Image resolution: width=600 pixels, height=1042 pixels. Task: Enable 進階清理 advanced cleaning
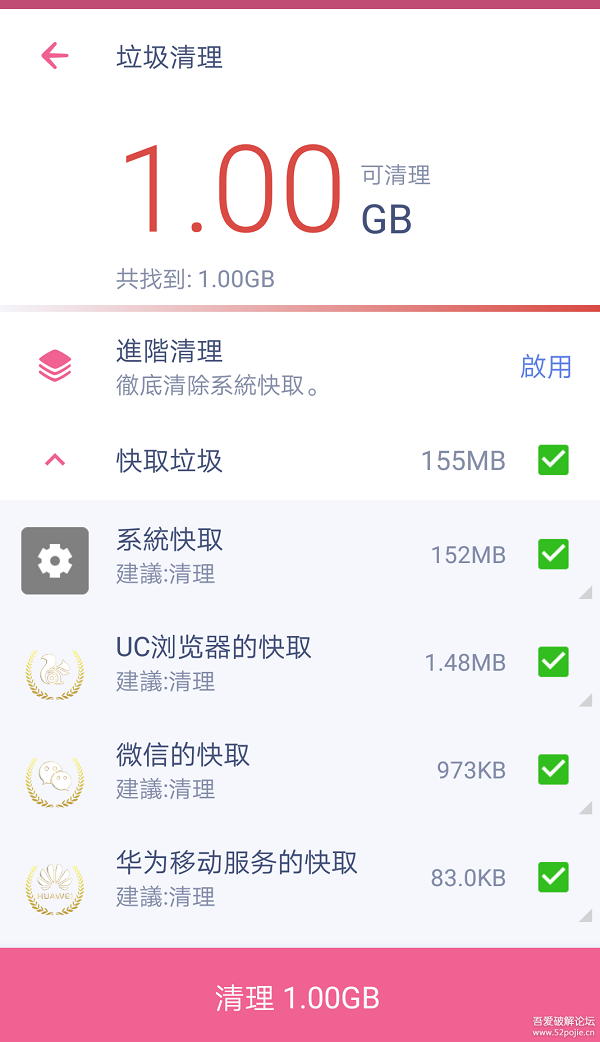[545, 366]
